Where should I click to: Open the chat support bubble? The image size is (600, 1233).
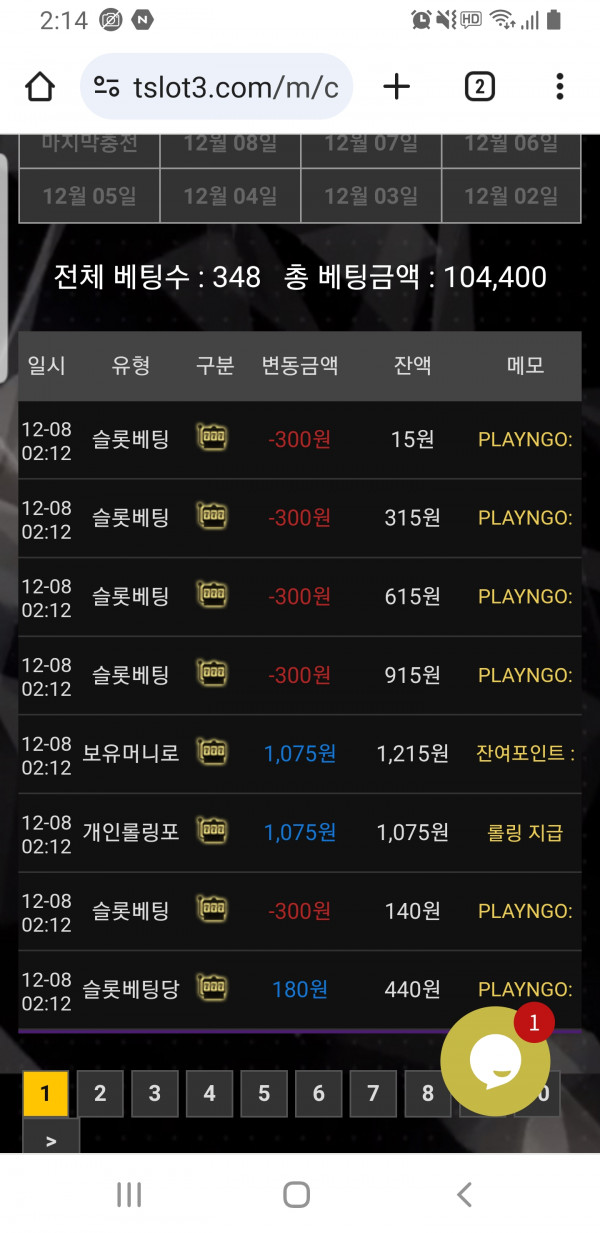495,1062
